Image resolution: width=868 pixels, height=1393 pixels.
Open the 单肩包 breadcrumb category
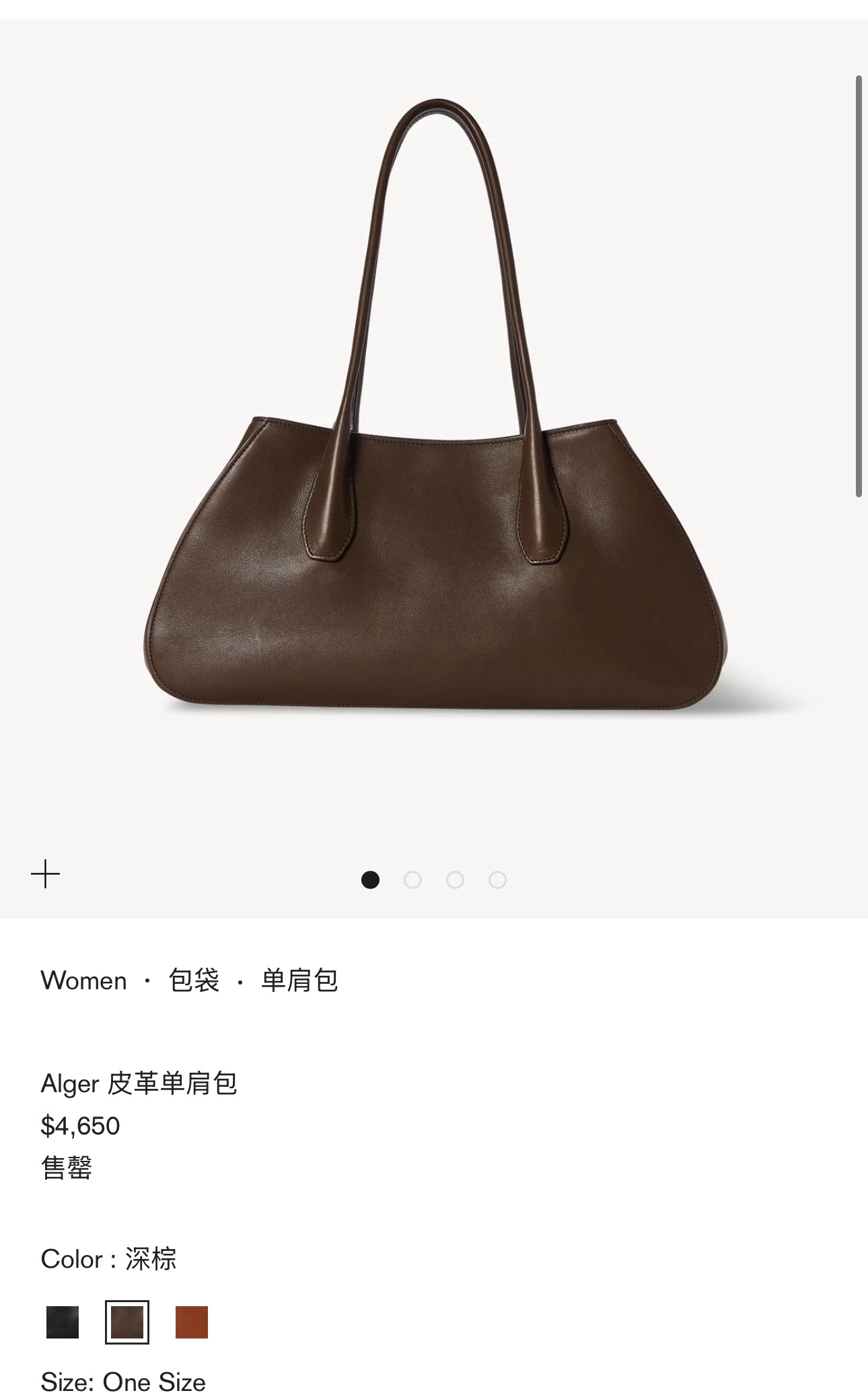coord(299,980)
